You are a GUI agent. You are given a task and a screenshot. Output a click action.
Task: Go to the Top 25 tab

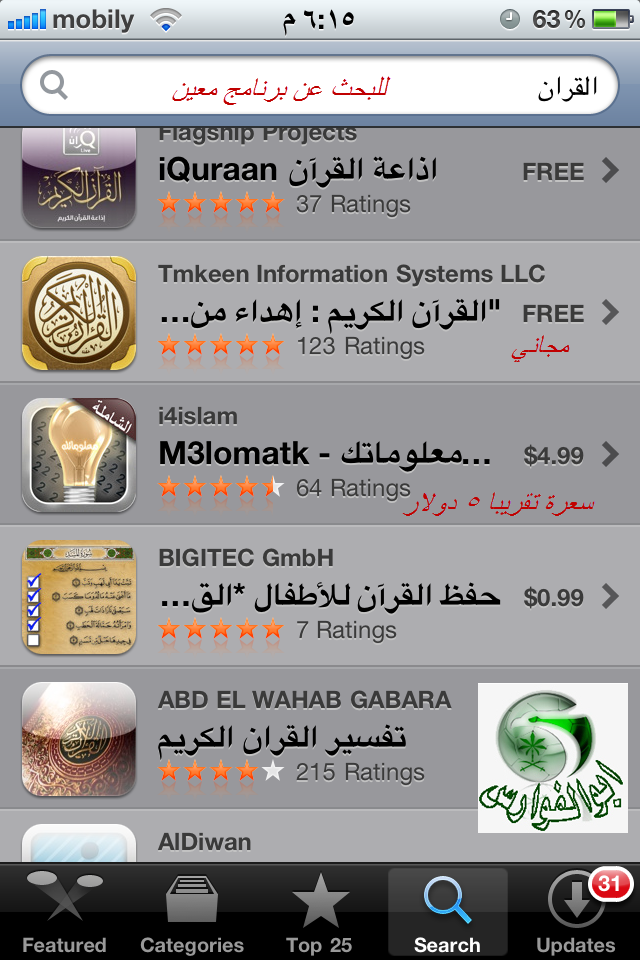(320, 912)
